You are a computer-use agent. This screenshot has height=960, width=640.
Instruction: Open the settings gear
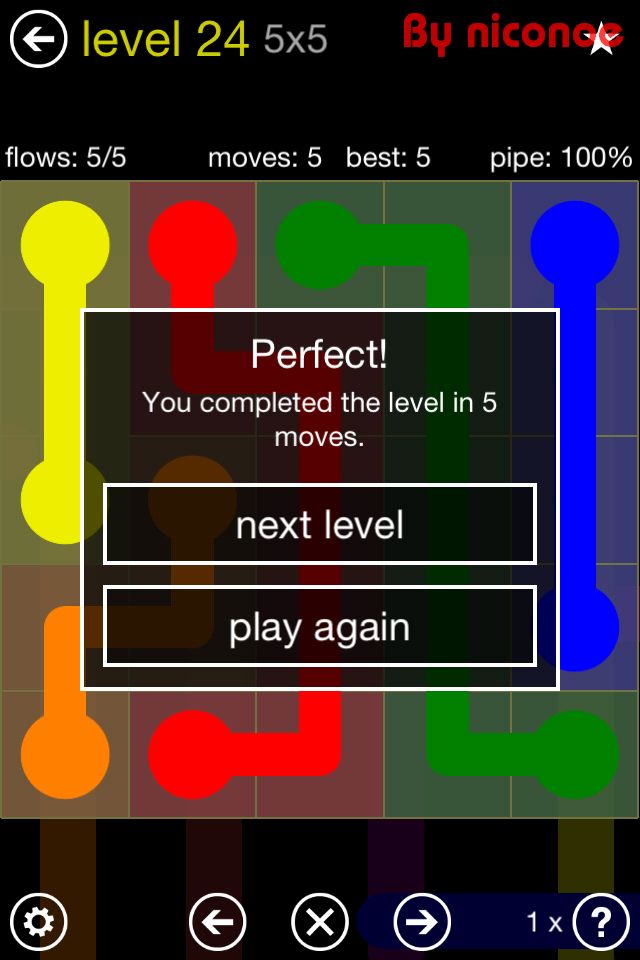point(38,921)
